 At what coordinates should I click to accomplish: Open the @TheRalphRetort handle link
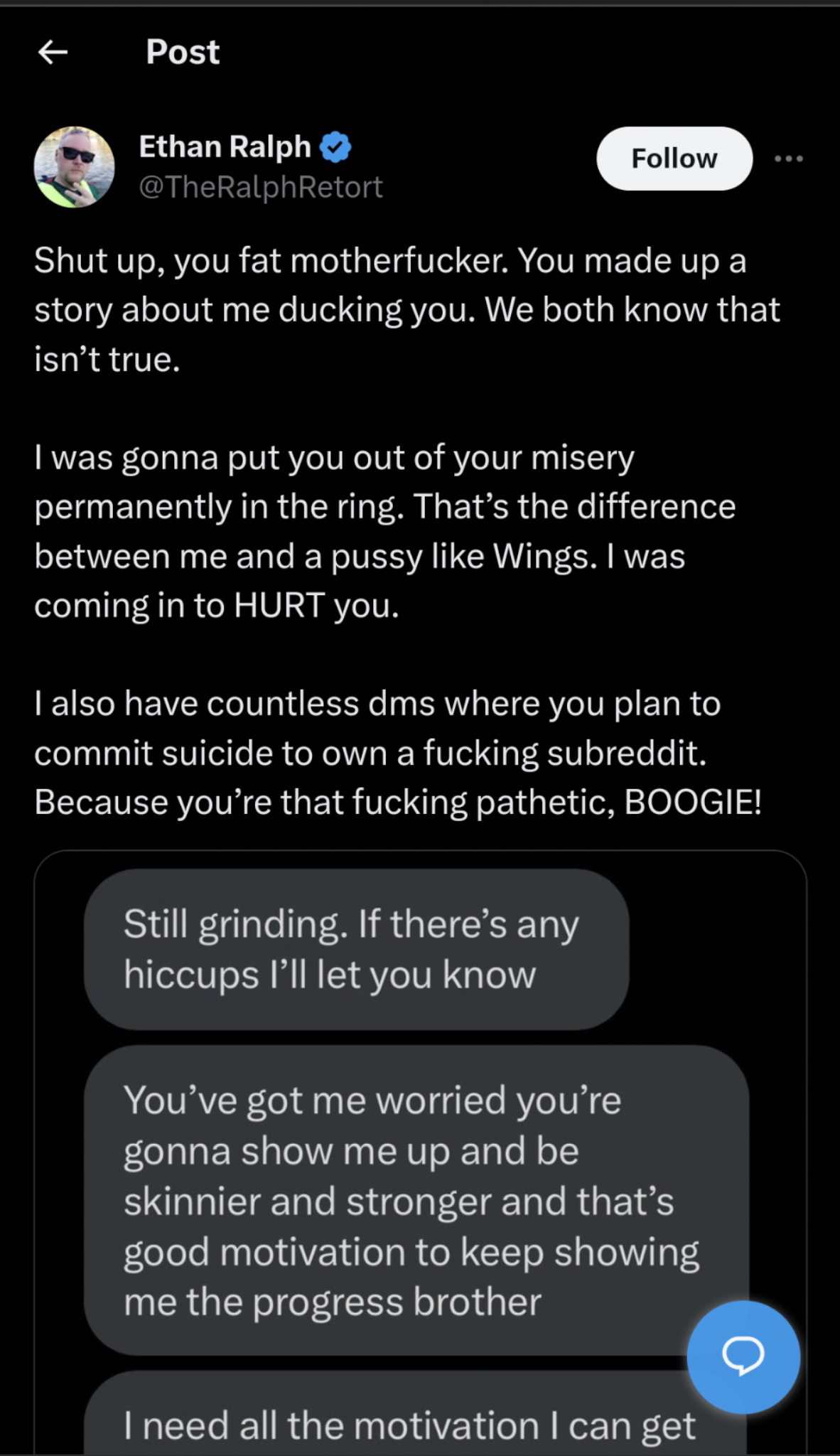tap(261, 187)
